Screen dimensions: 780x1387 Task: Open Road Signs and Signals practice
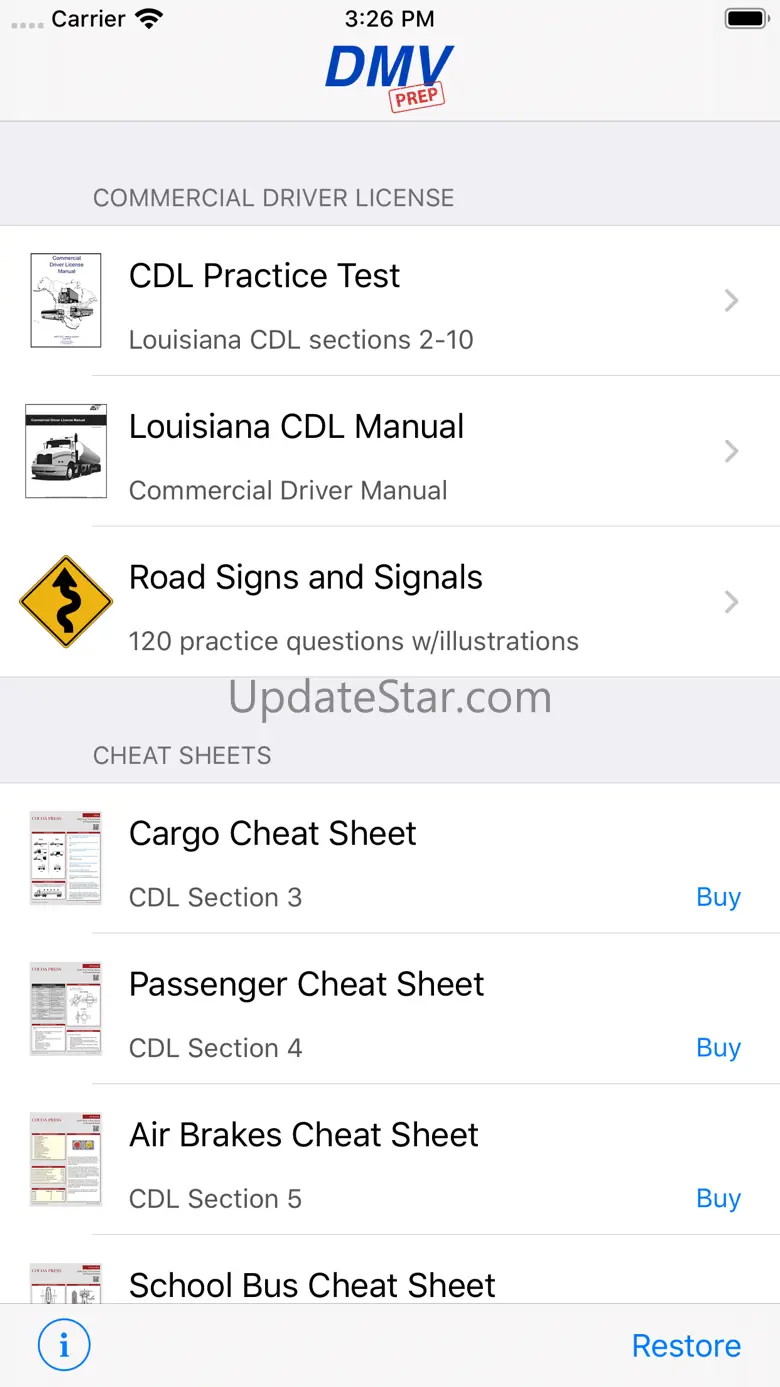pyautogui.click(x=390, y=602)
